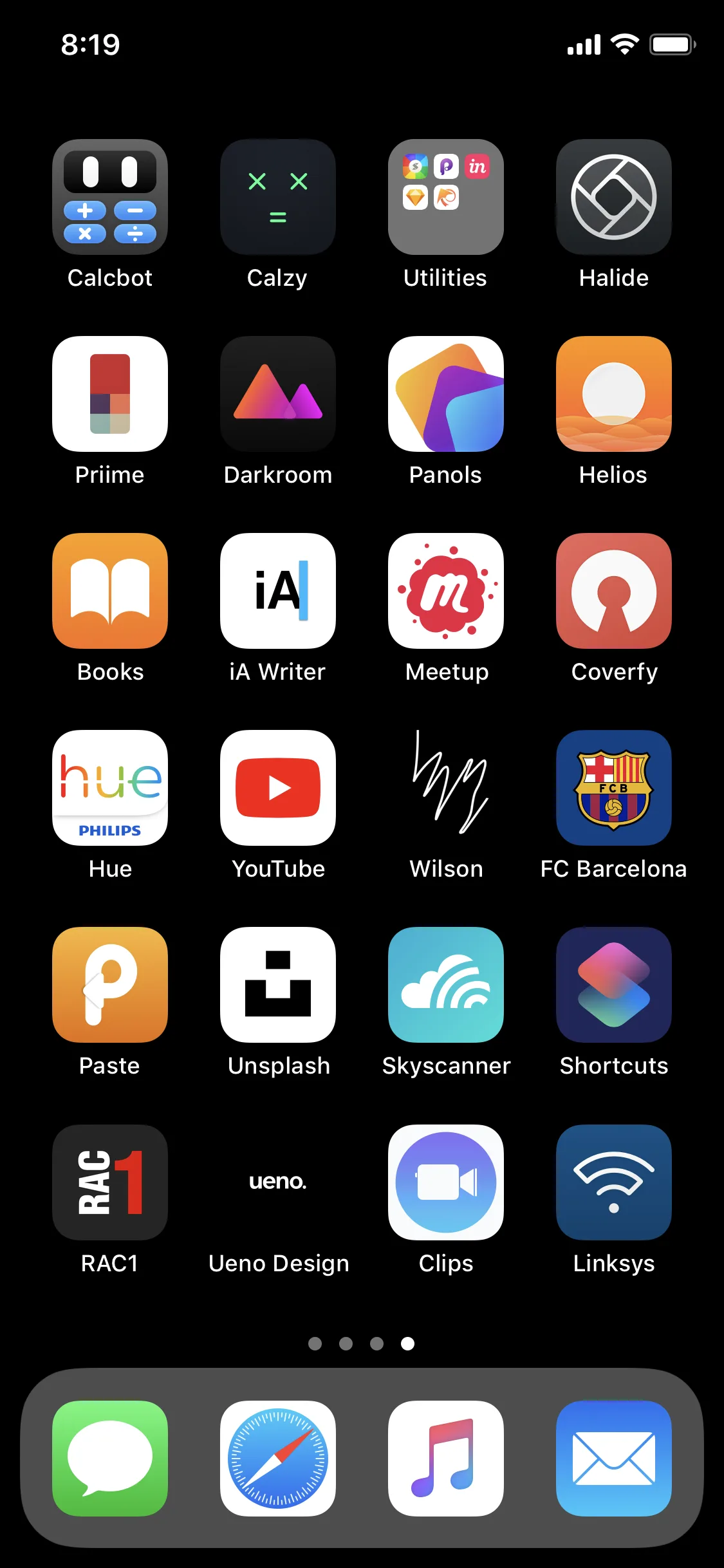Viewport: 724px width, 1568px height.
Task: Open the Calcbot app
Action: coord(110,197)
